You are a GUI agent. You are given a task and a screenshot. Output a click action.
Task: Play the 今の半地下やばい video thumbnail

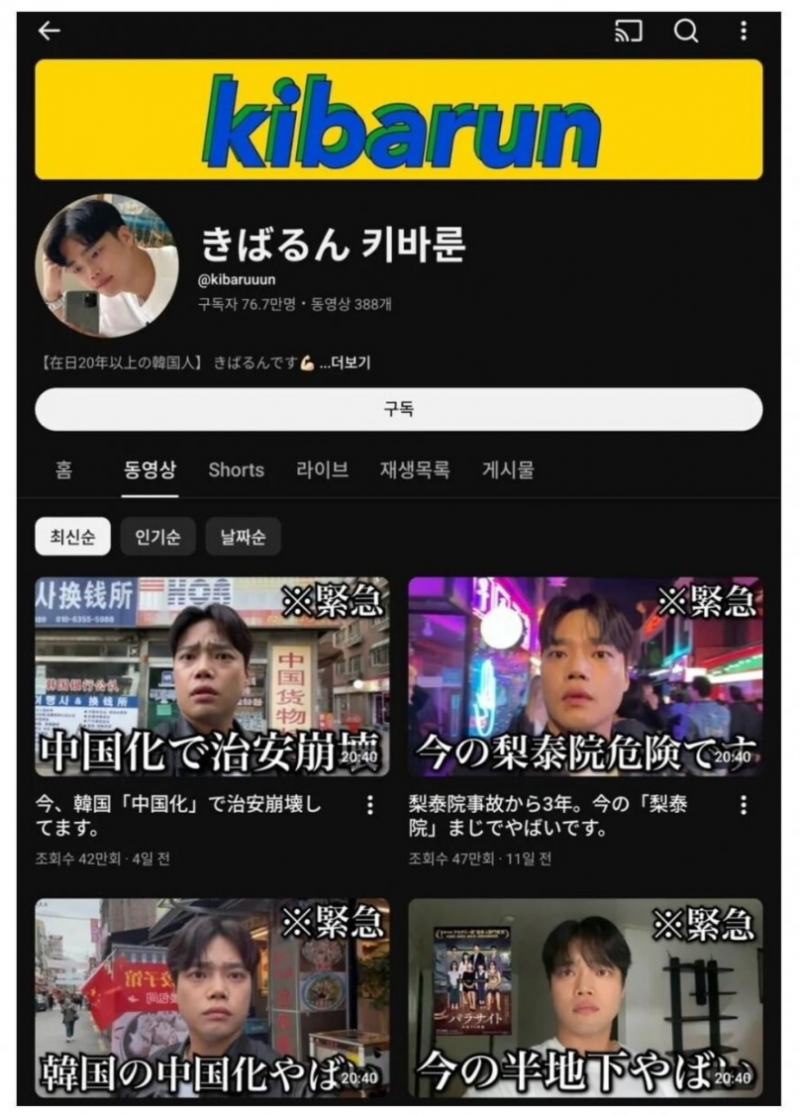tap(592, 1000)
